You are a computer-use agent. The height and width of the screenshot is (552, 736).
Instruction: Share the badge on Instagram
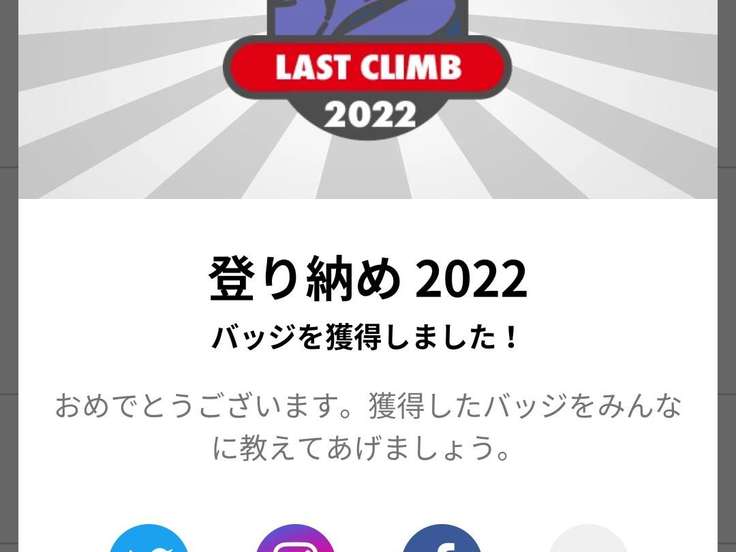click(295, 540)
